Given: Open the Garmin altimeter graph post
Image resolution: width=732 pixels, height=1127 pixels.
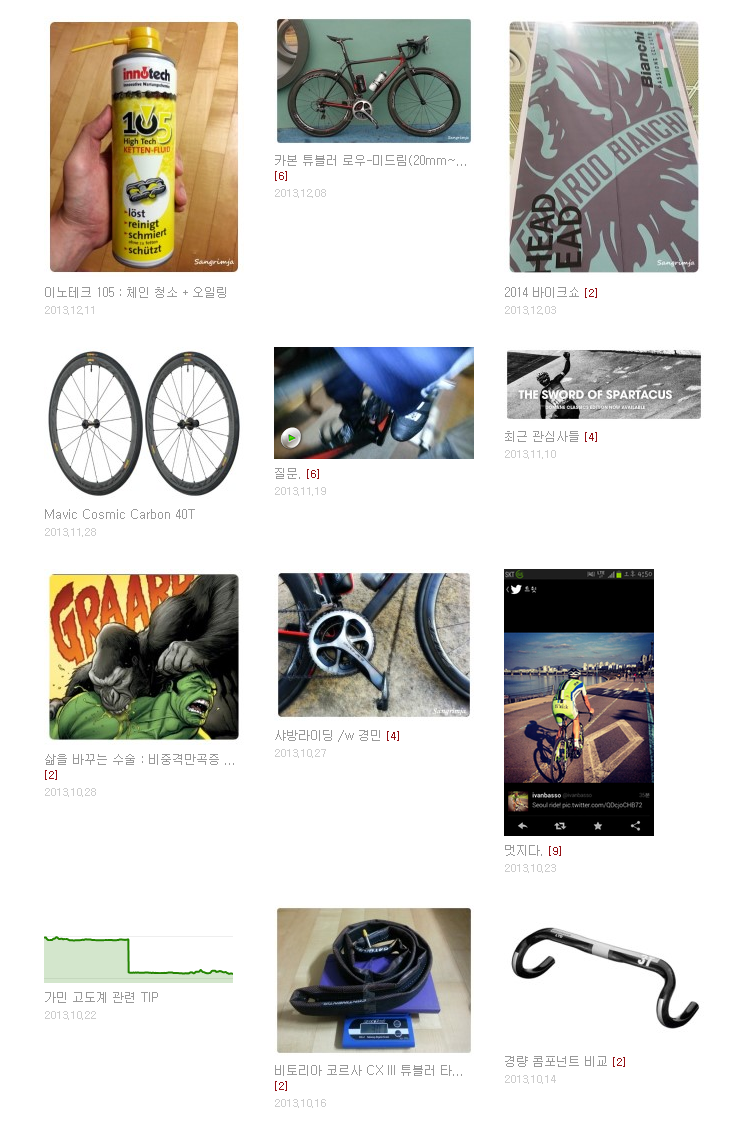Looking at the screenshot, I should click(138, 959).
